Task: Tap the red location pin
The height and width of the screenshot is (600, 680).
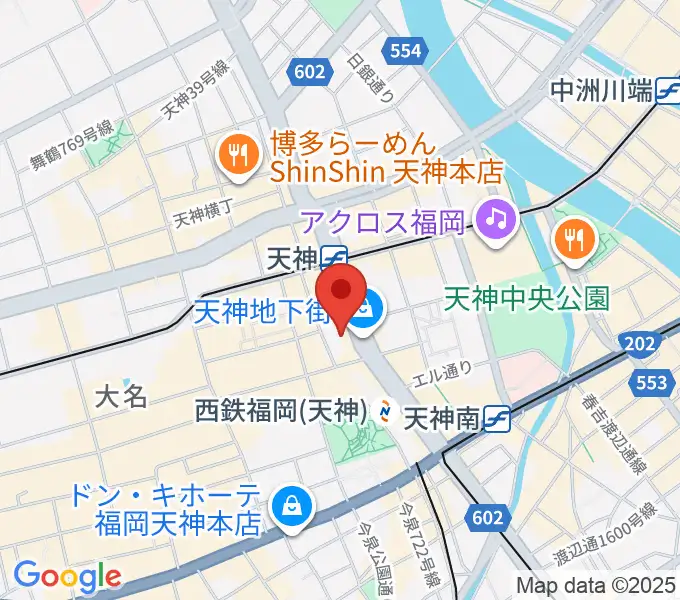Action: coord(342,291)
